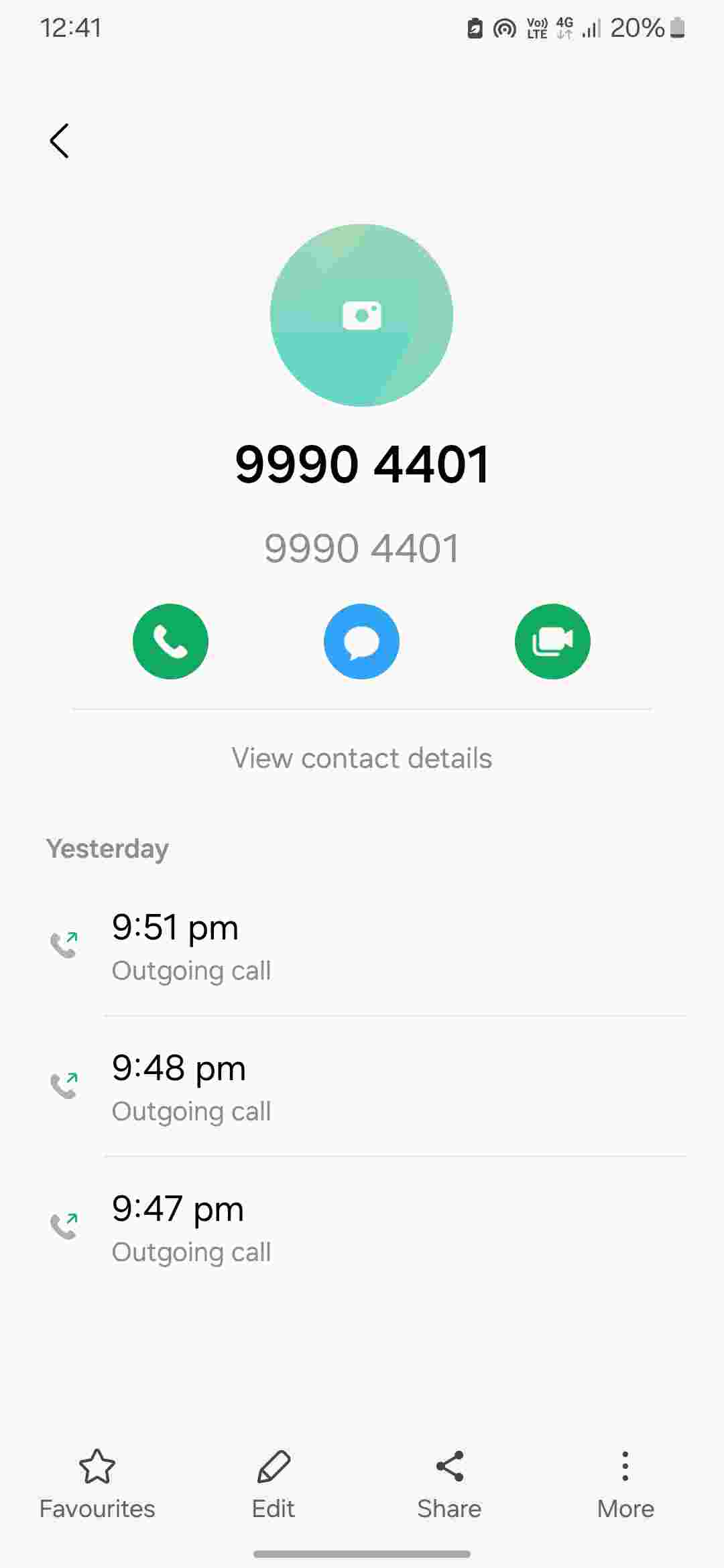The image size is (724, 1568).
Task: Send a message using the blue chat icon
Action: pos(361,641)
